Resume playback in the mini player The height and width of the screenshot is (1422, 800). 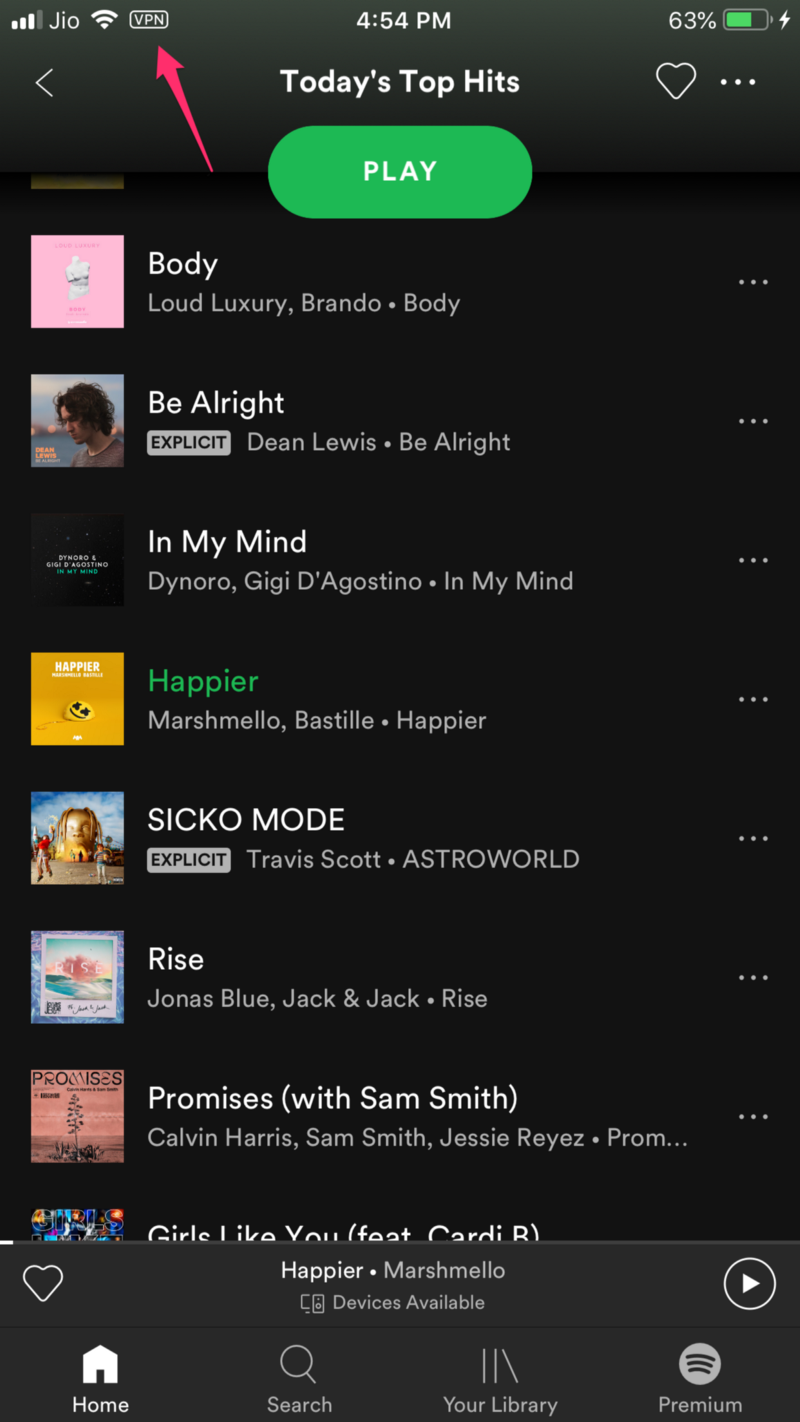[749, 1283]
